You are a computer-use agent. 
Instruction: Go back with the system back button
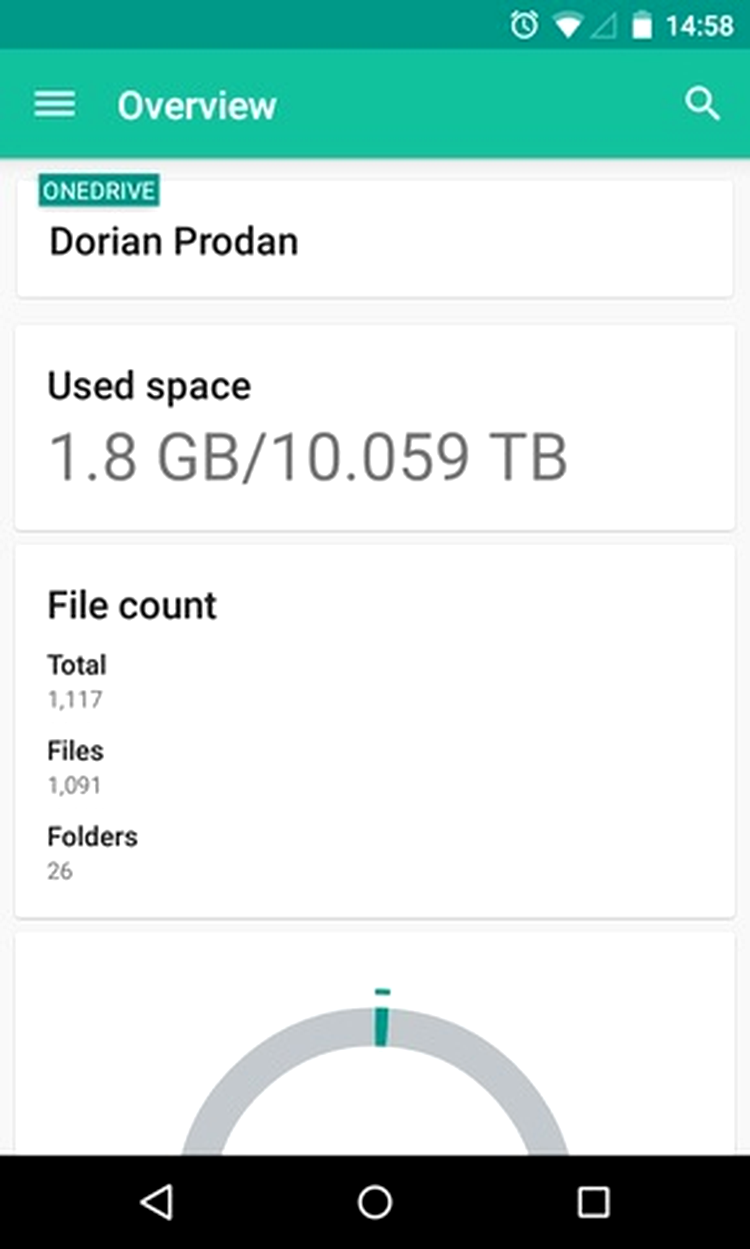tap(156, 1202)
